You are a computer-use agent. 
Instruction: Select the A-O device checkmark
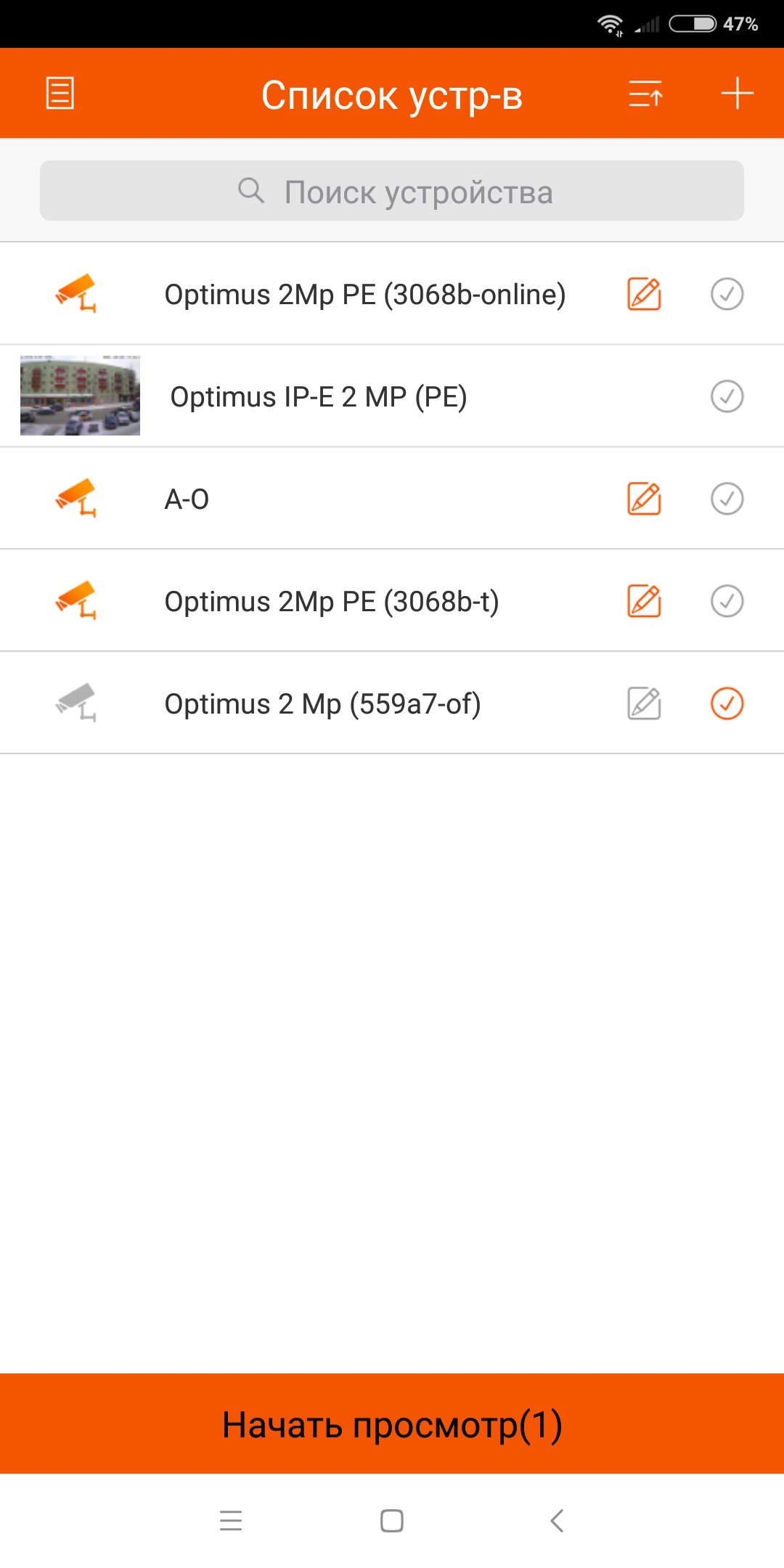coord(727,499)
